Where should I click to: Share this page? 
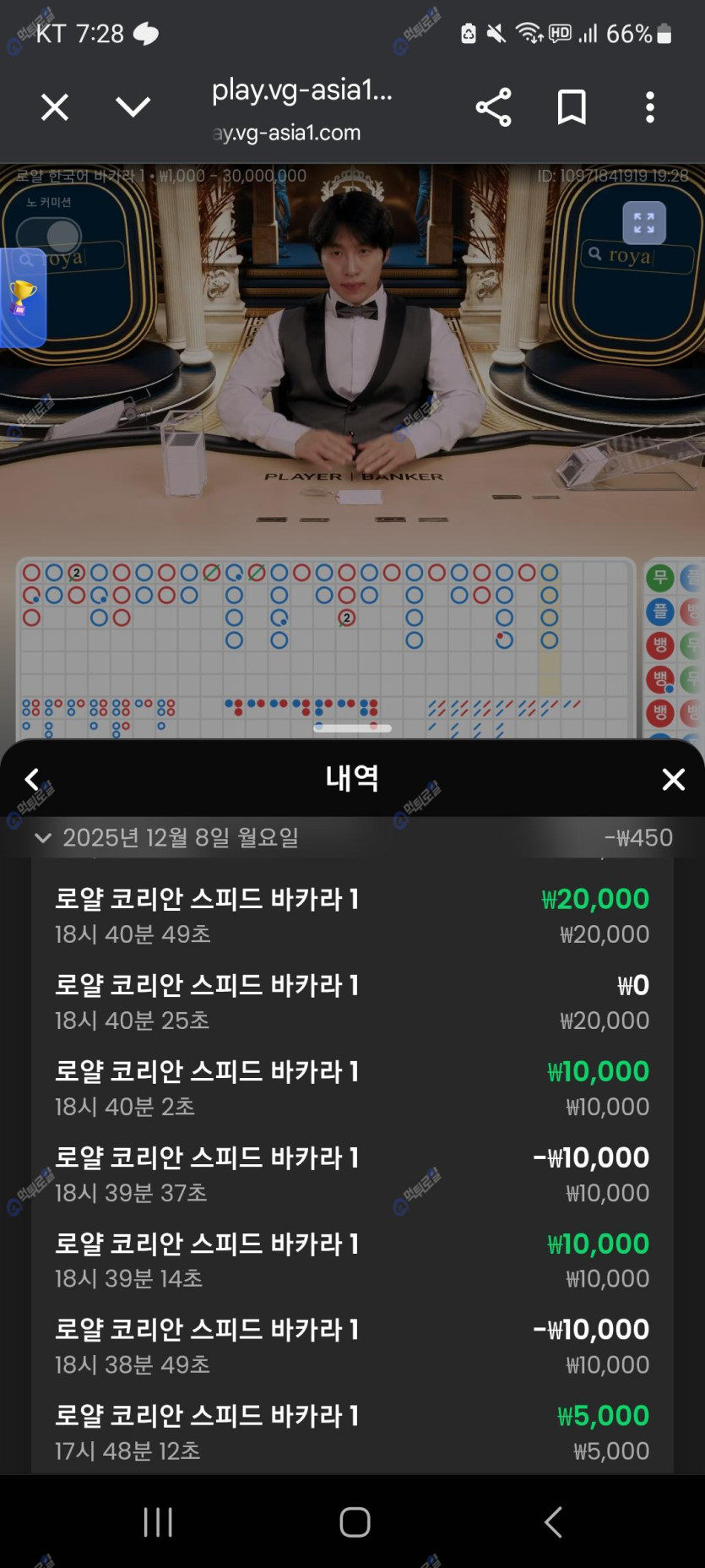tap(493, 107)
